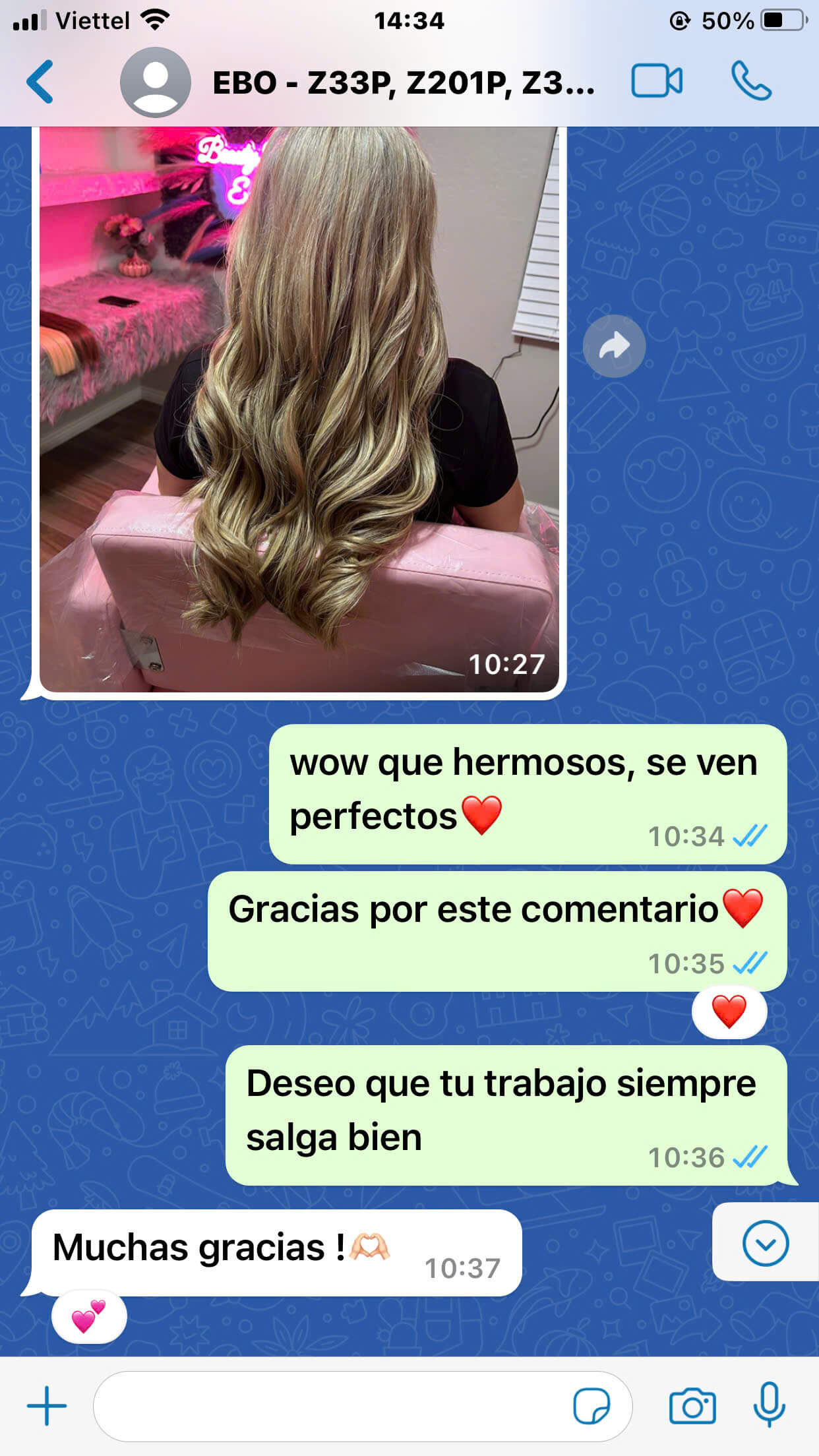Open the sticker picker
819x1456 pixels.
point(591,1407)
